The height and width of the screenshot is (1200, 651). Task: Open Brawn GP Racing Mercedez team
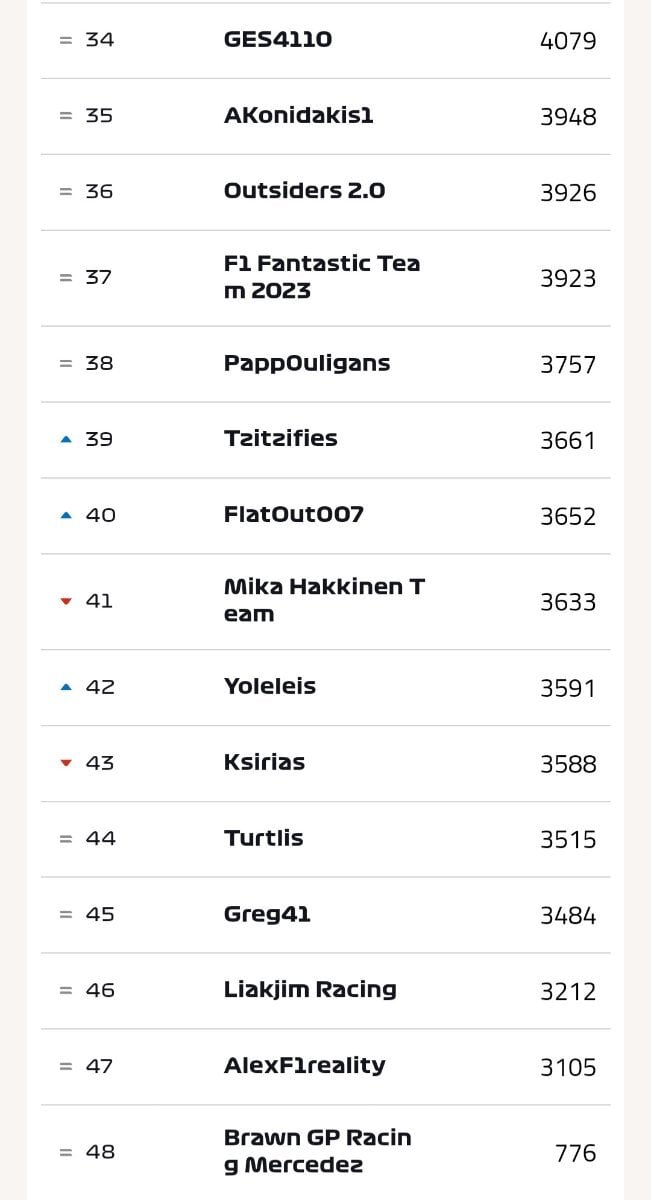click(x=325, y=1153)
